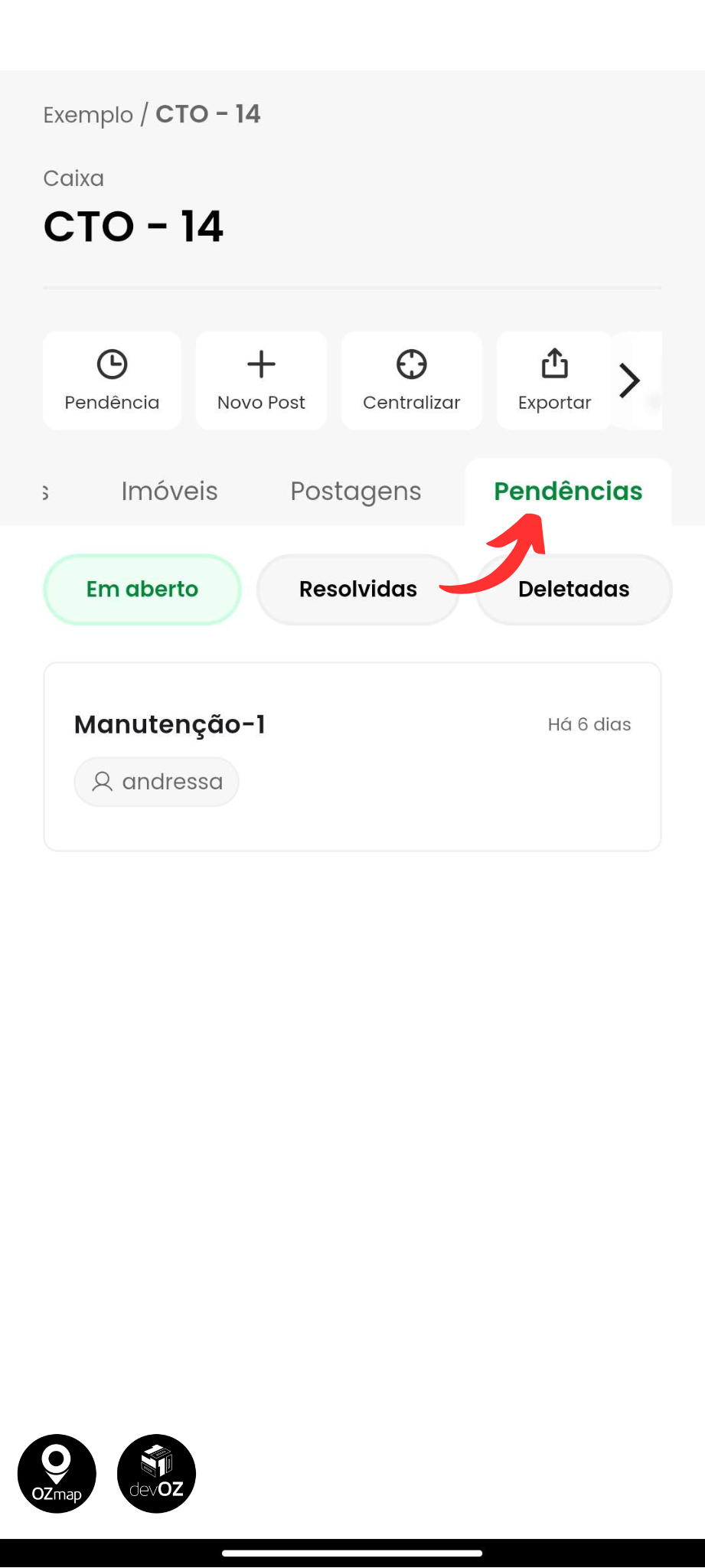Tap the Centralizar button
The image size is (705, 1568).
[x=411, y=381]
